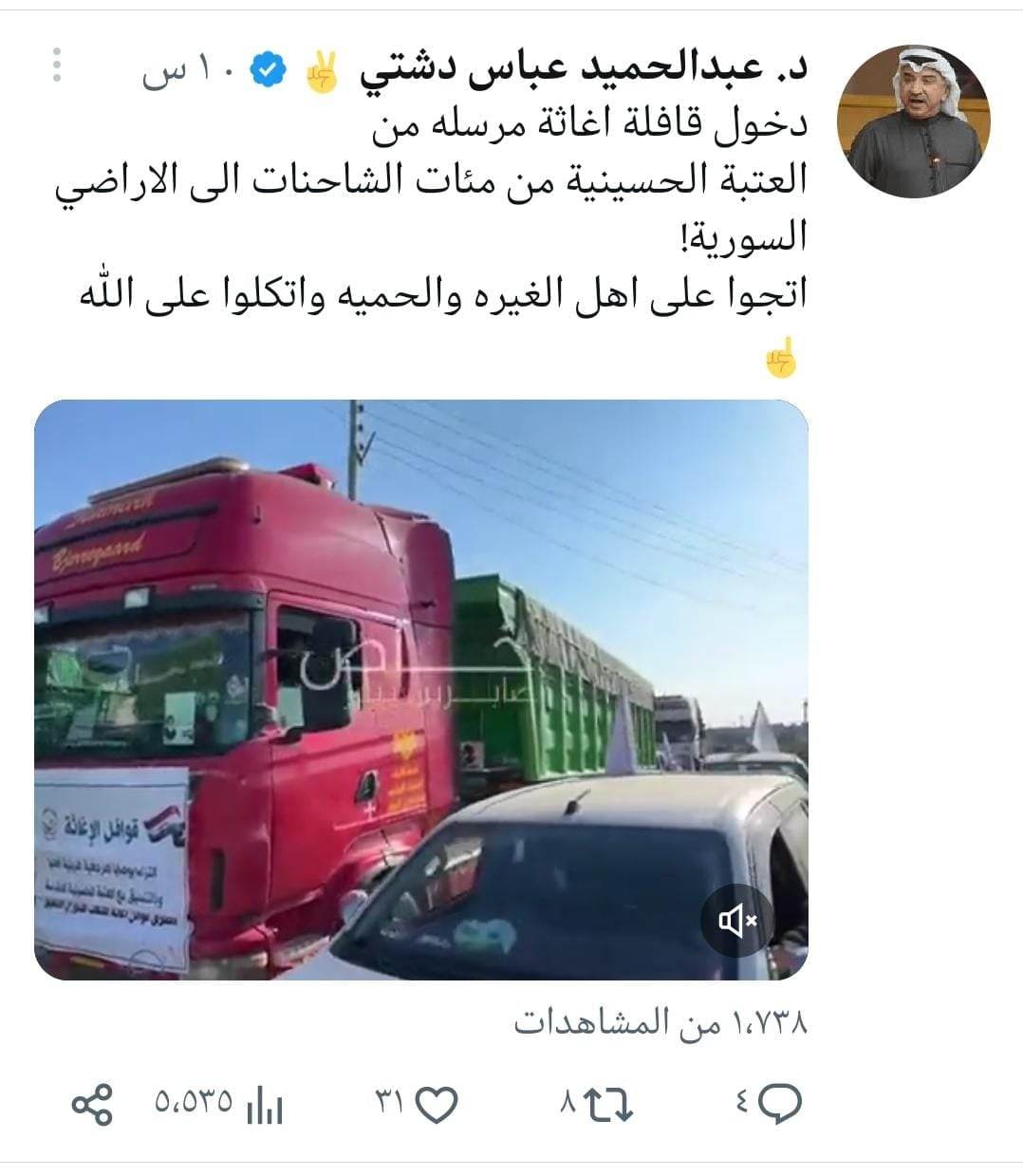Image resolution: width=1023 pixels, height=1176 pixels.
Task: Open the tweet's three-dot overflow menu
Action: (x=57, y=65)
